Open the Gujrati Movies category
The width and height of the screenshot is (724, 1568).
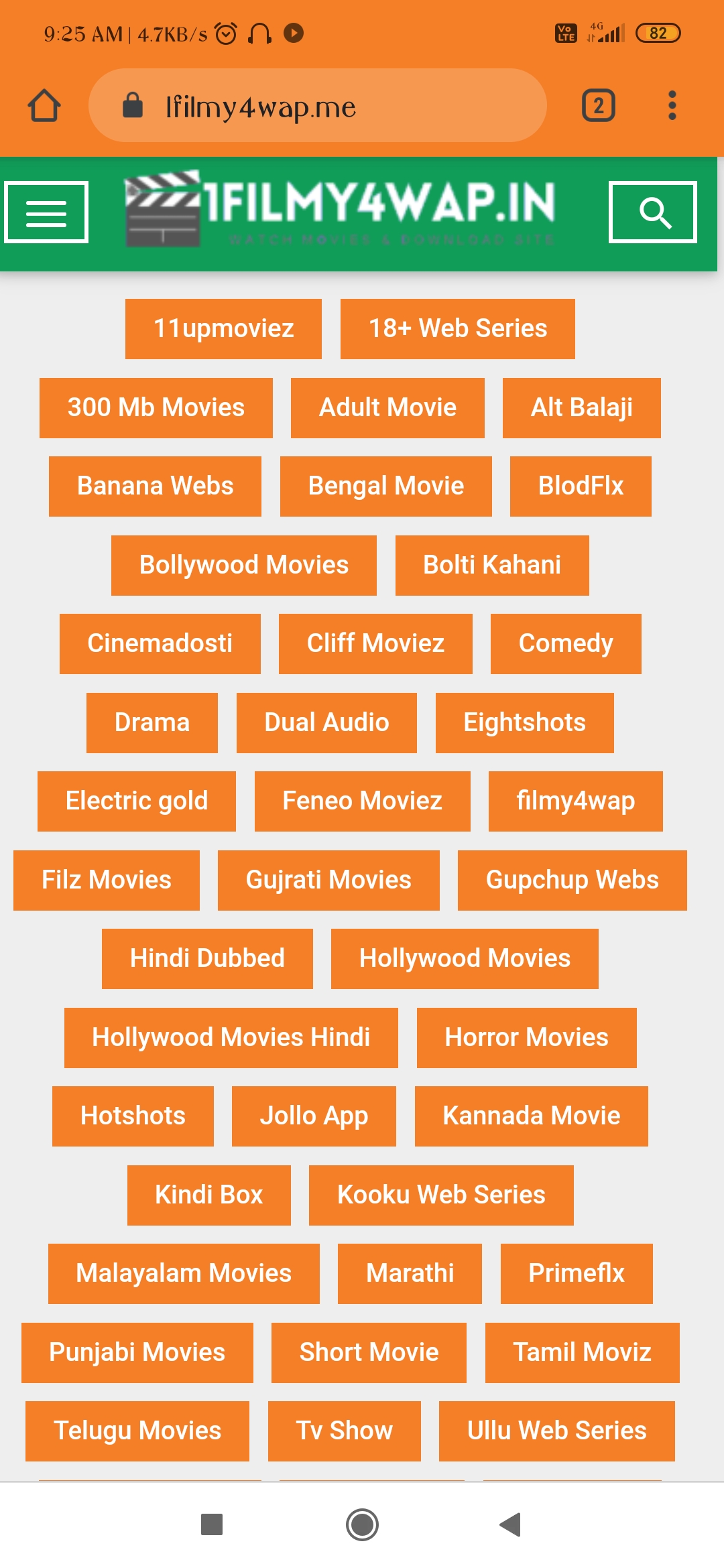pyautogui.click(x=328, y=880)
